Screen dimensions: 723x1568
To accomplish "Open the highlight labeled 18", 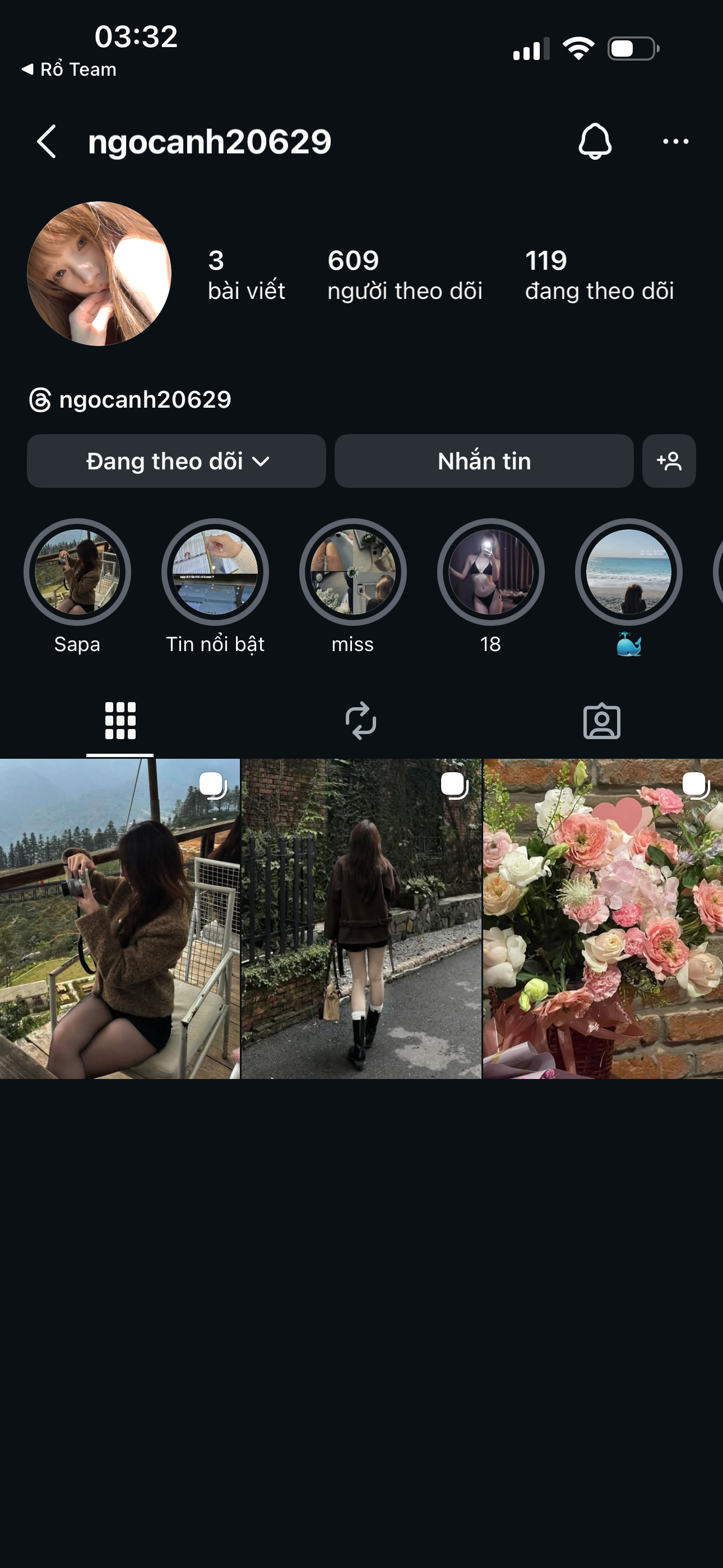I will (490, 572).
